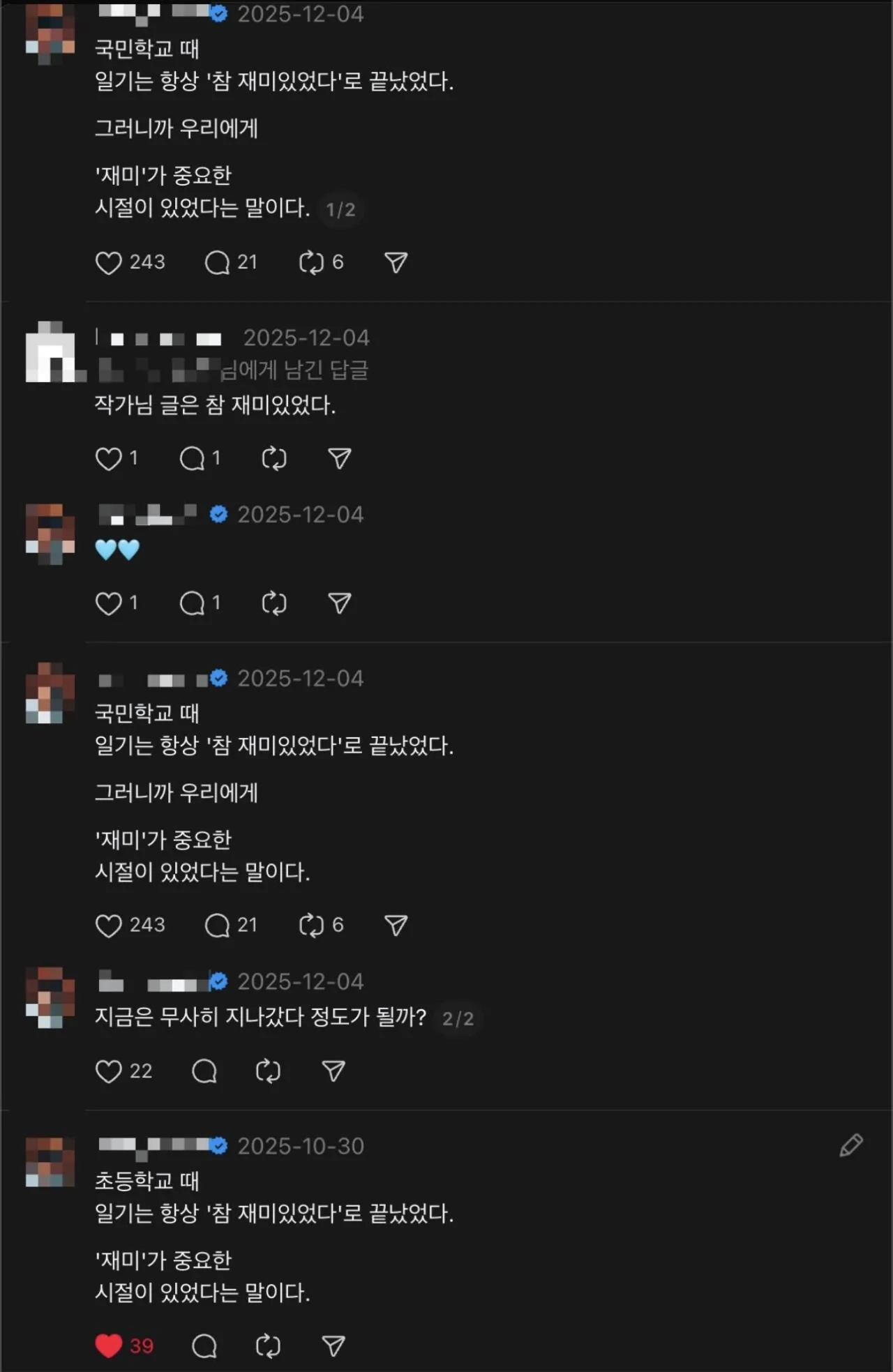Repost the '작가님 글은 참 재미있었다.' reply
Screen dimensions: 893x1372
(274, 459)
